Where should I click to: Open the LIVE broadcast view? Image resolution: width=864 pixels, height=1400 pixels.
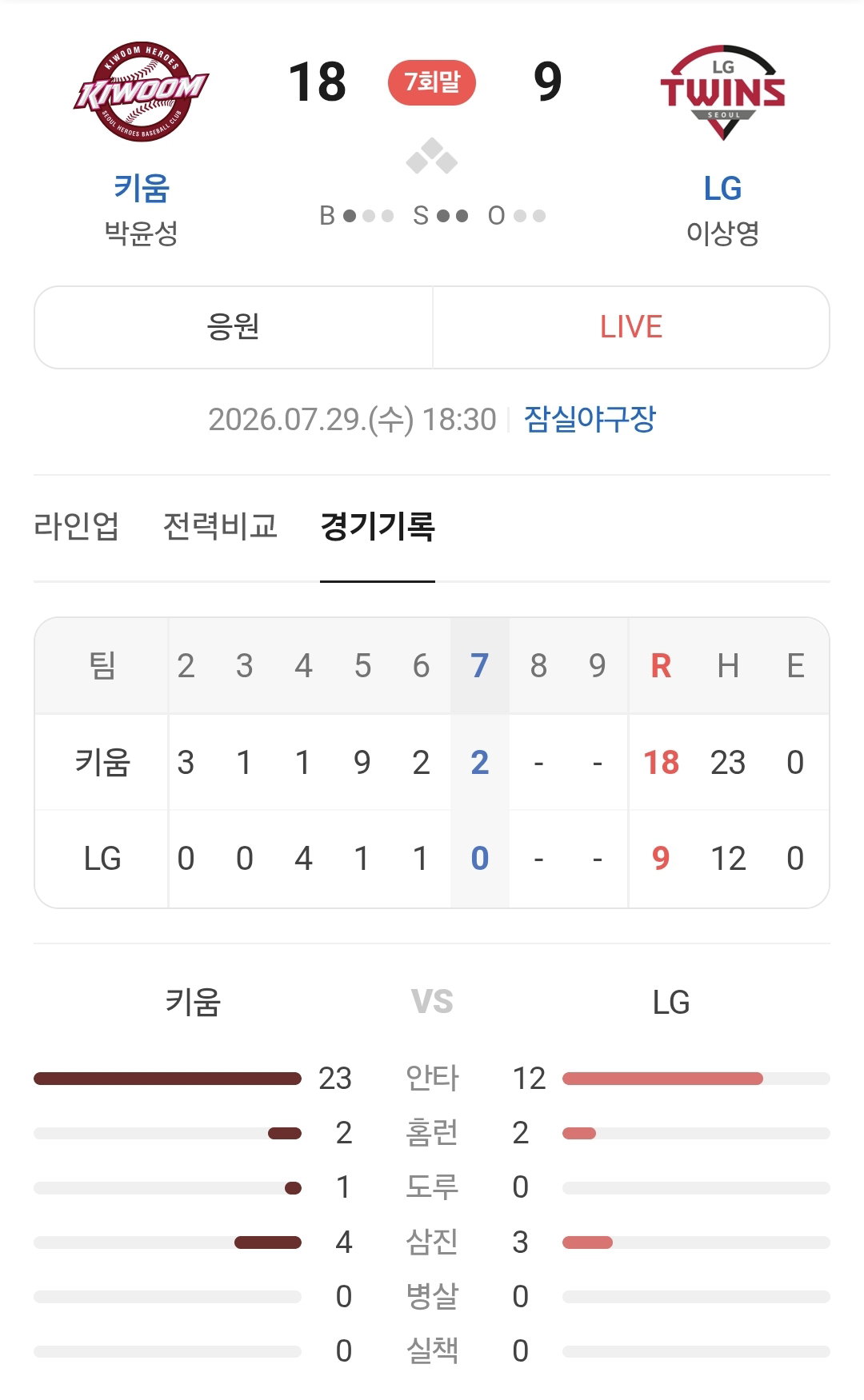(x=631, y=327)
